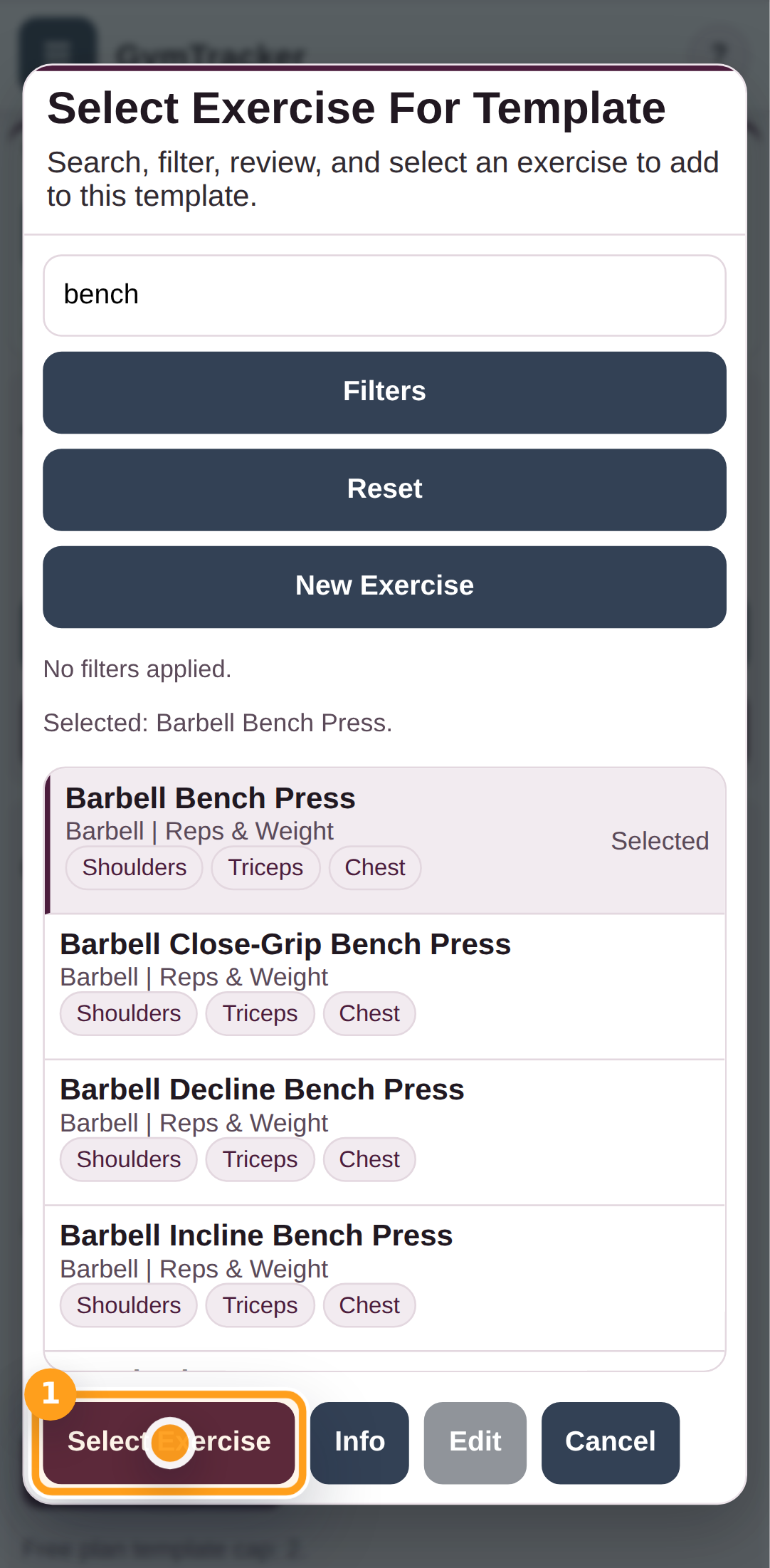Image resolution: width=770 pixels, height=1568 pixels.
Task: Select Barbell Close-Grip Bench Press
Action: pos(384,986)
